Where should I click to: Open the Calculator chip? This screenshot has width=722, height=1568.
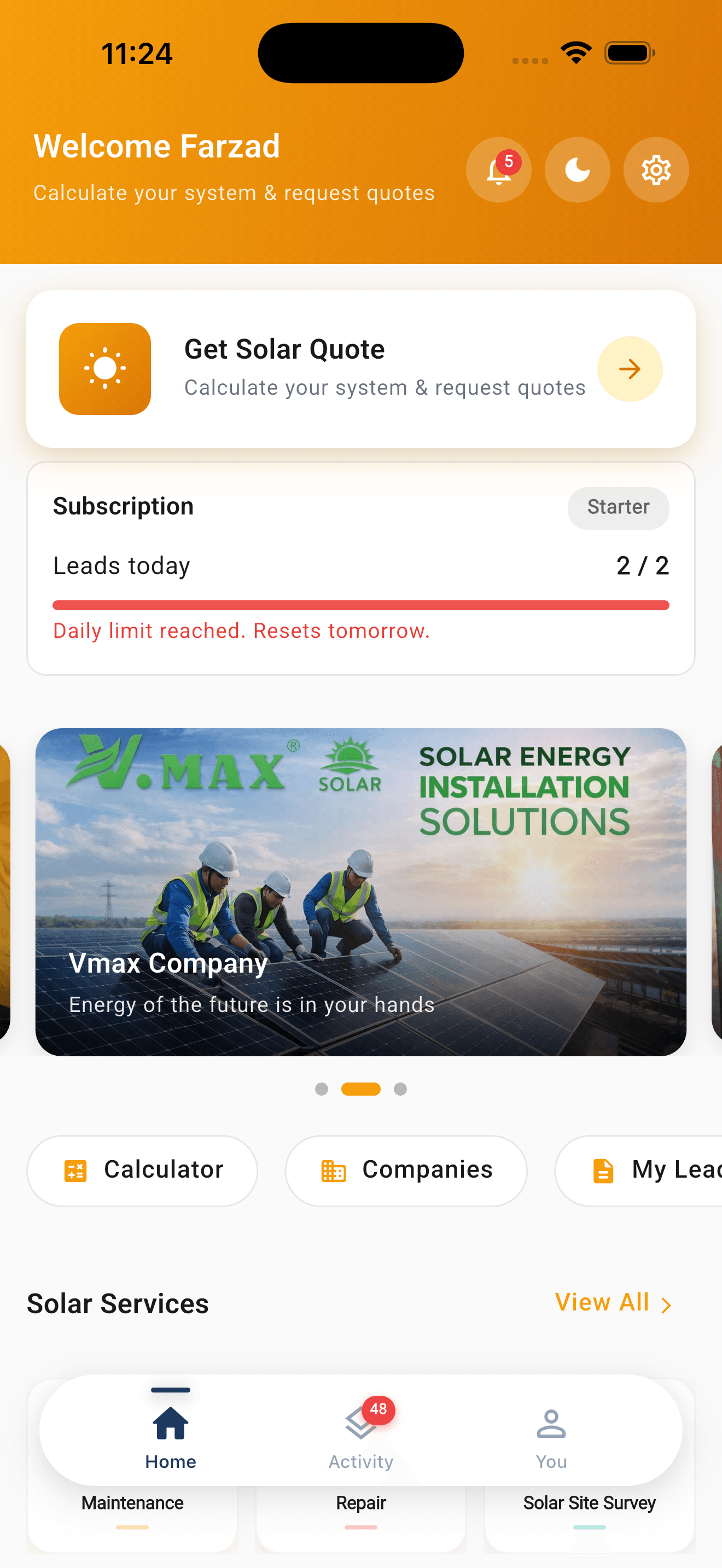click(142, 1170)
